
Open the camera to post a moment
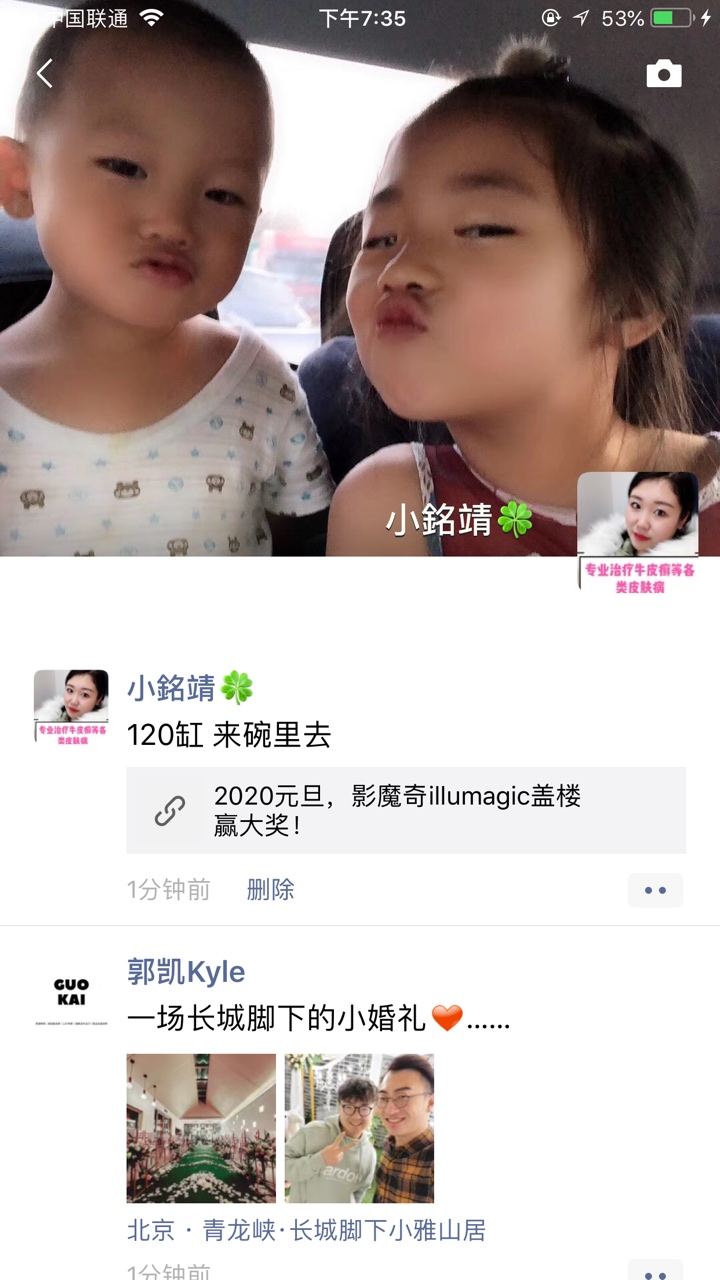[664, 73]
